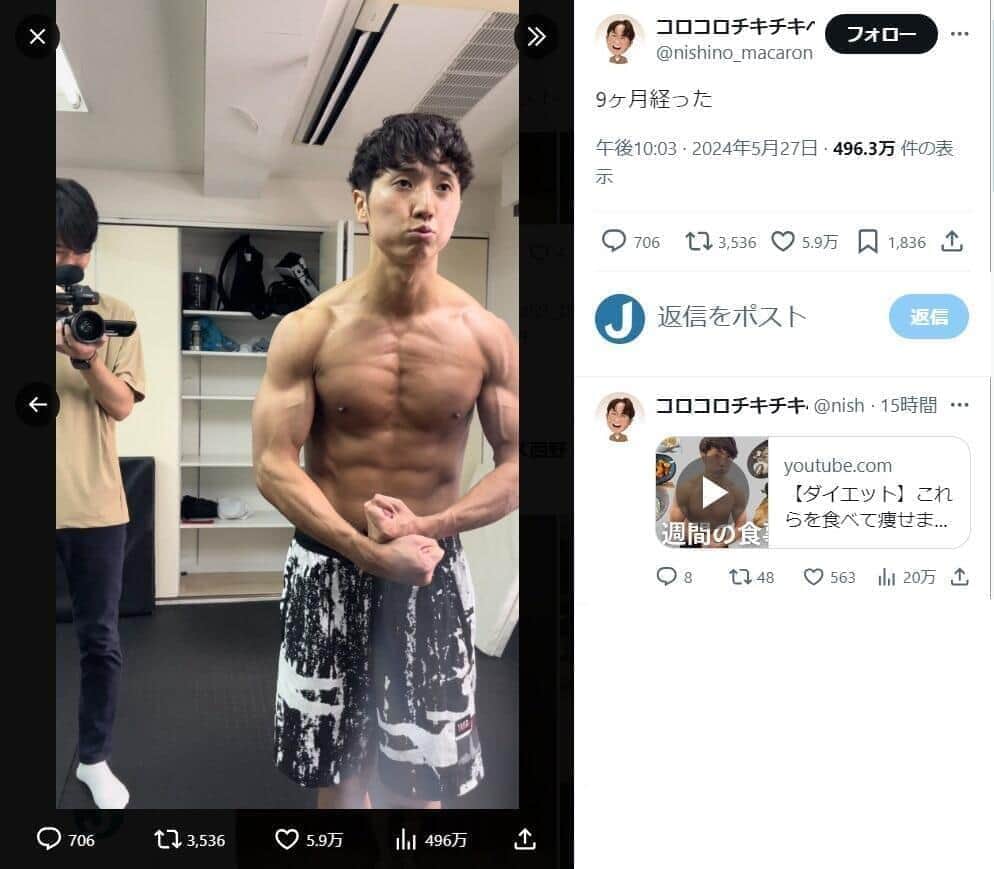Open the overflow menu on the main post
Image resolution: width=994 pixels, height=869 pixels.
(960, 35)
